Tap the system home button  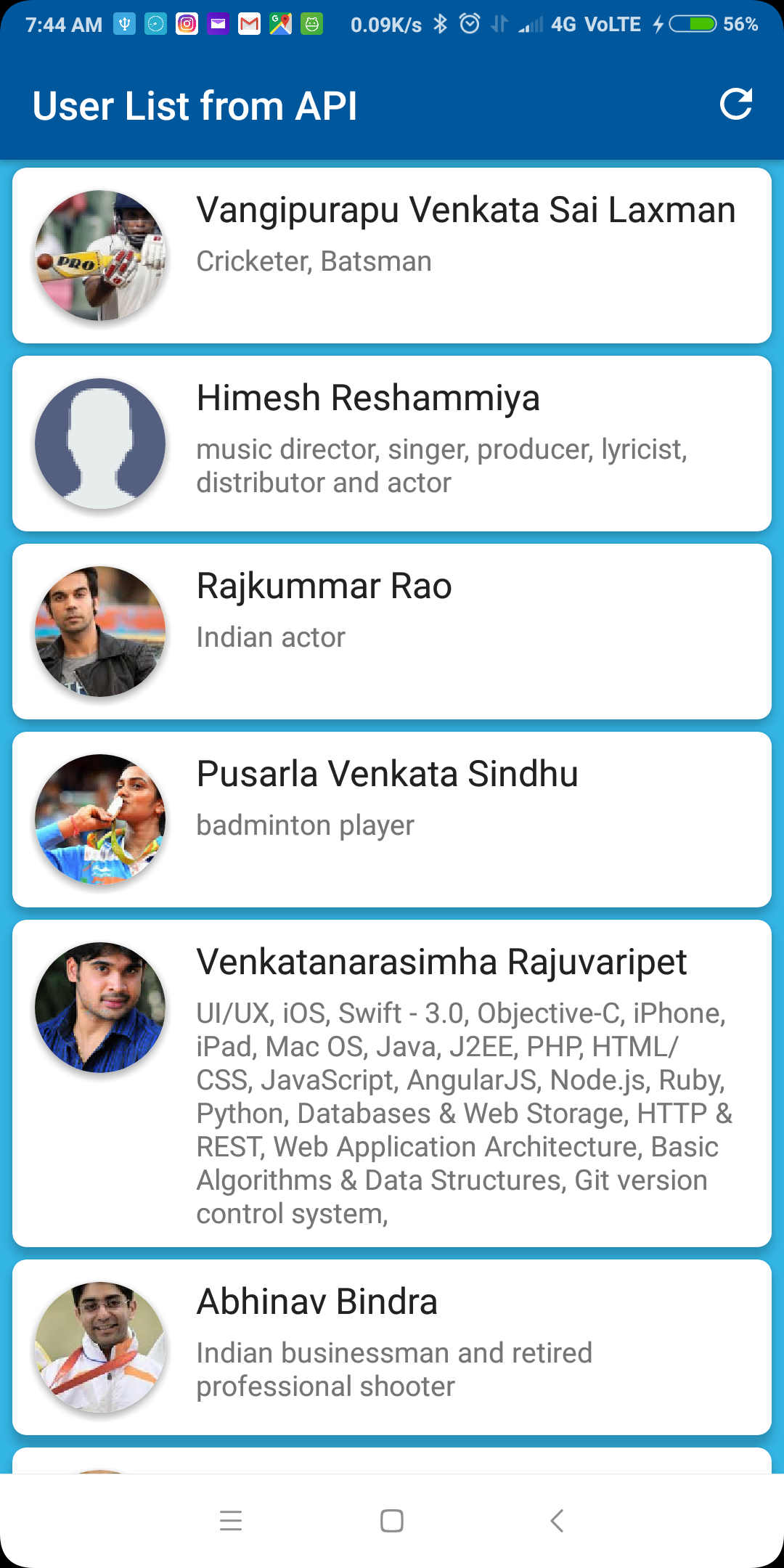tap(392, 1520)
